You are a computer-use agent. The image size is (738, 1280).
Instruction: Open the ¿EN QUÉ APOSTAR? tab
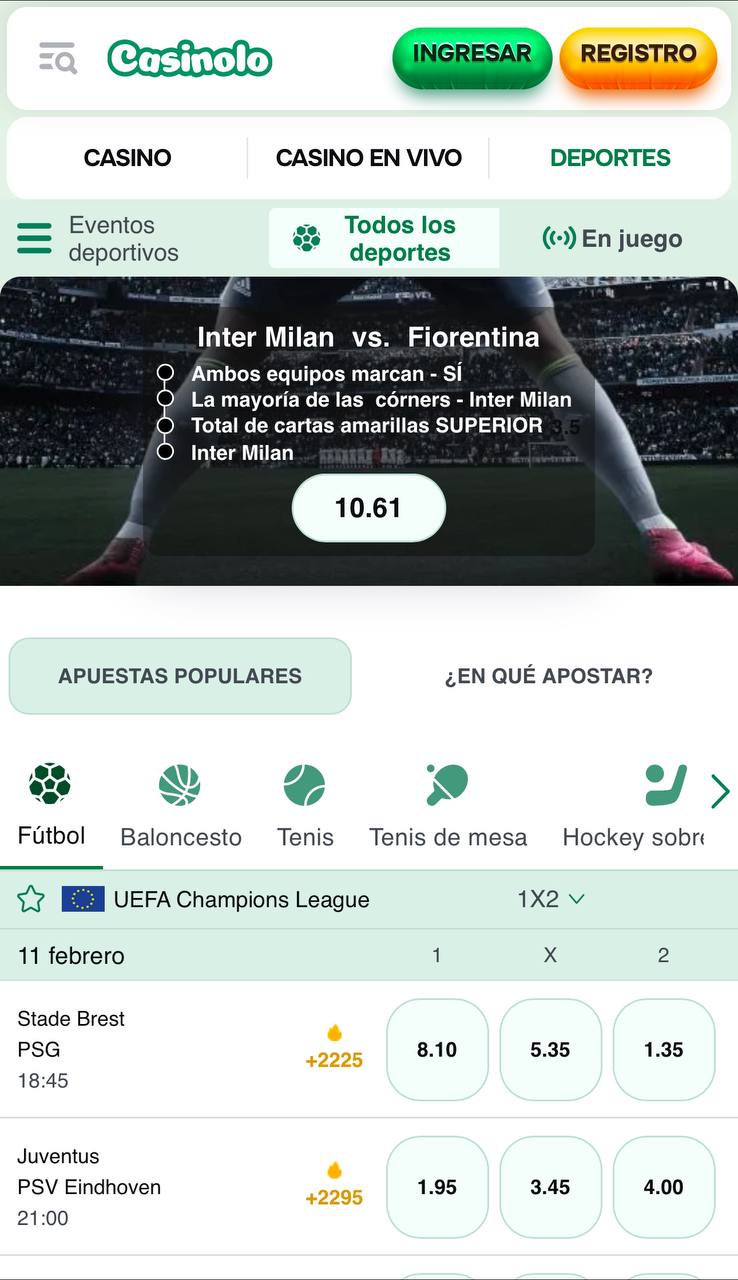tap(549, 676)
